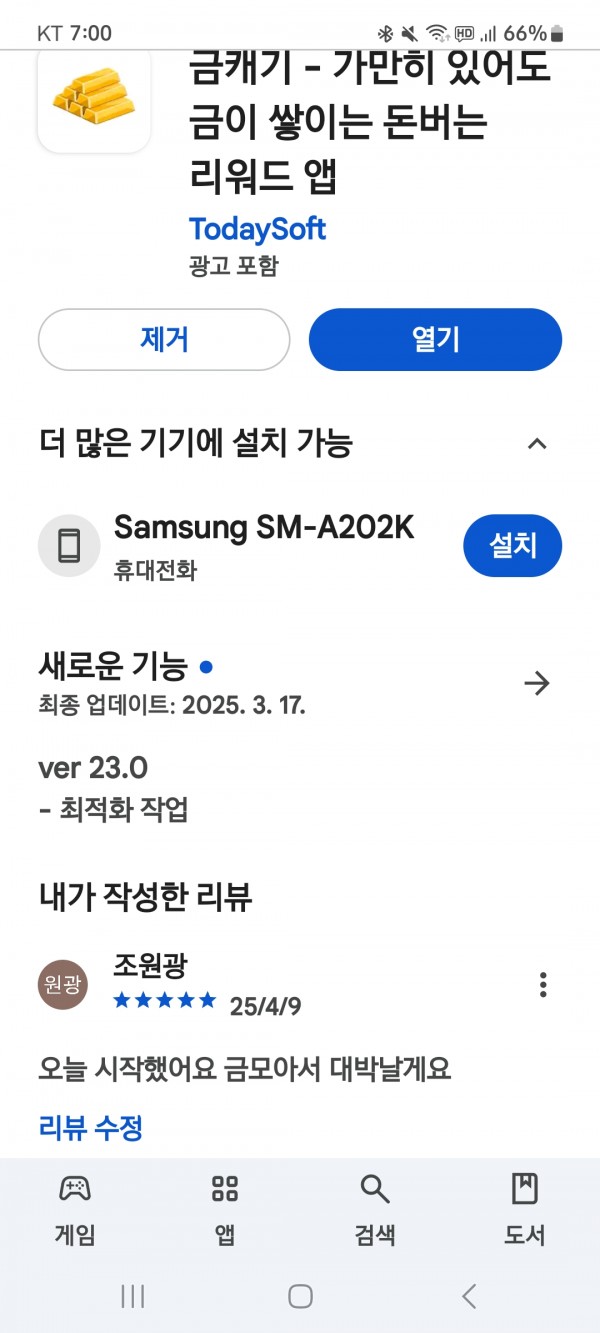Go to the 검색 tab
600x1333 pixels.
[x=375, y=1209]
